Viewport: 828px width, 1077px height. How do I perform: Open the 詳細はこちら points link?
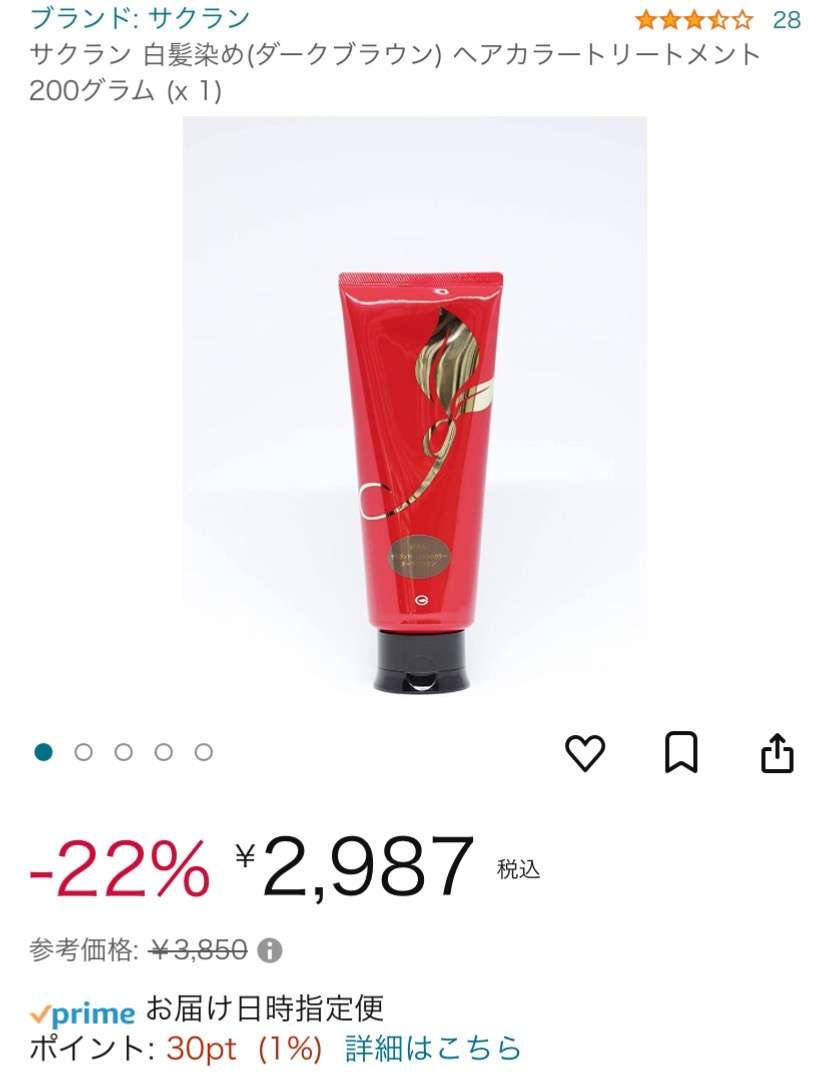(433, 1048)
